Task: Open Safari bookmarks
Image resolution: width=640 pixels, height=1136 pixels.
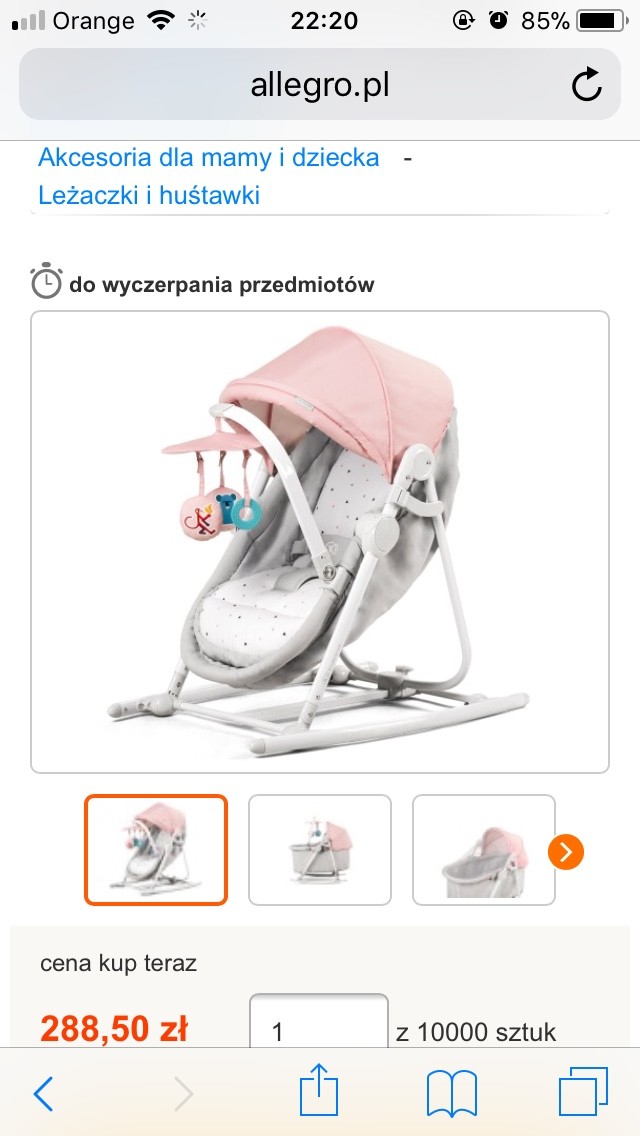Action: tap(452, 1093)
